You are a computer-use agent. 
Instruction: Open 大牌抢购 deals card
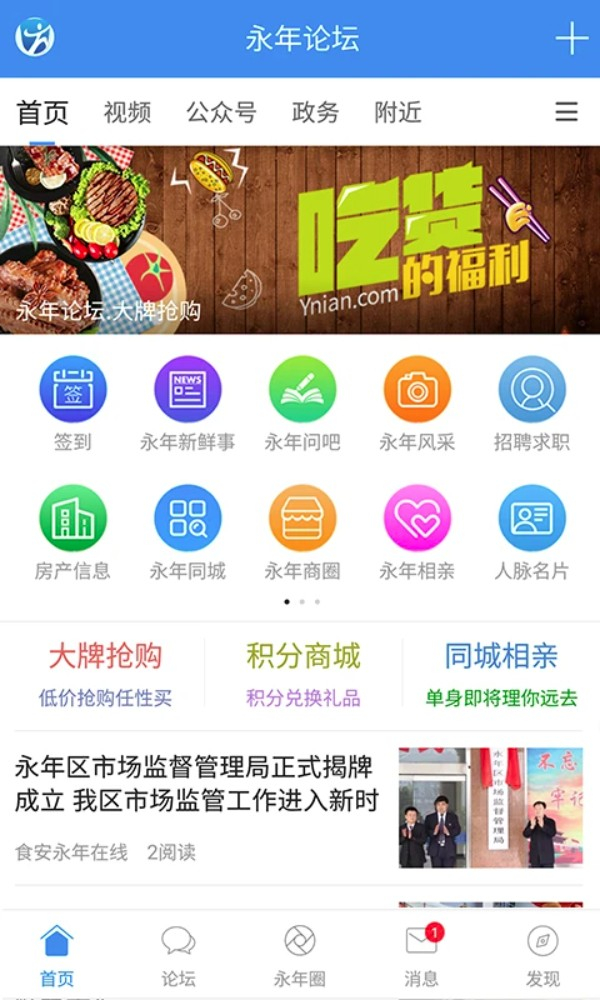(105, 673)
